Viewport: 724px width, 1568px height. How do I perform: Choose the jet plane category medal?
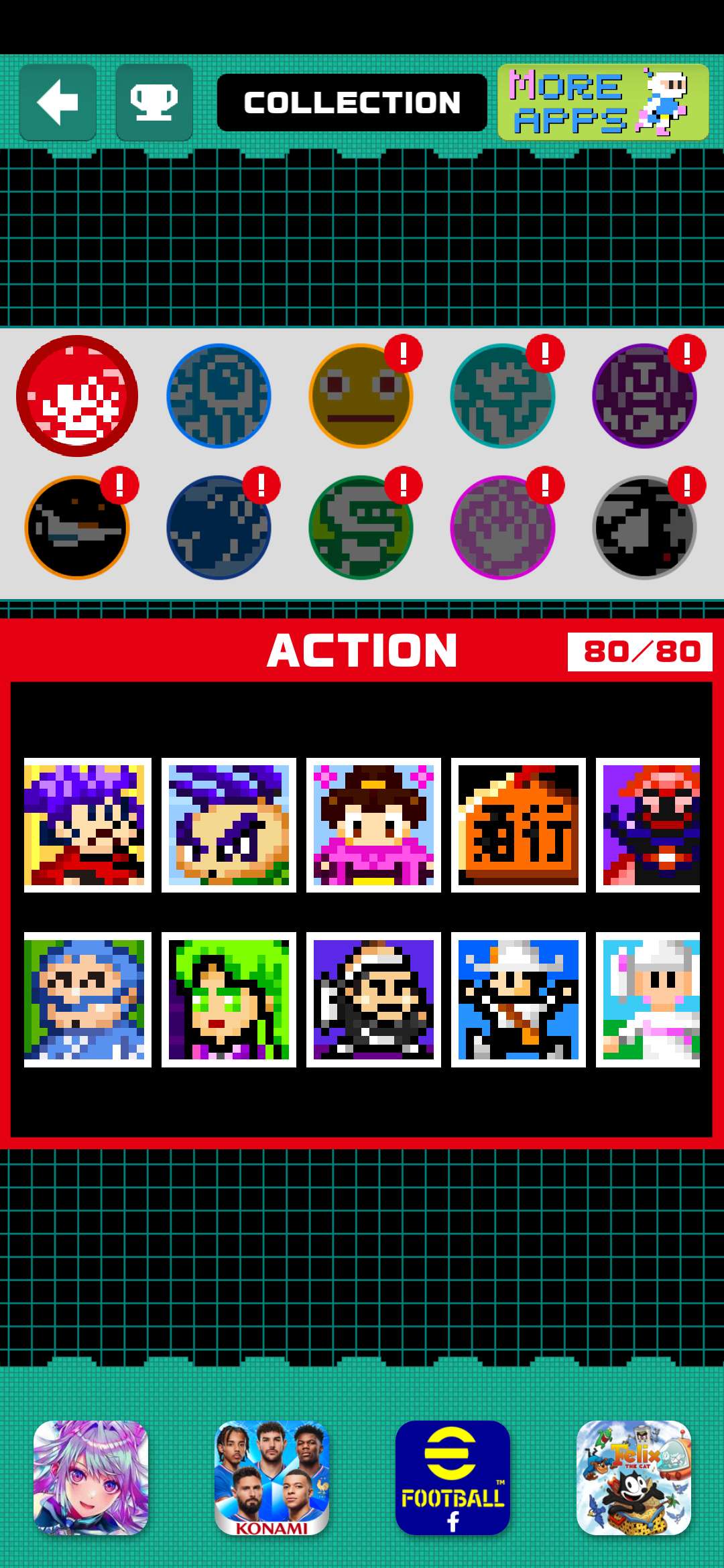click(x=77, y=527)
